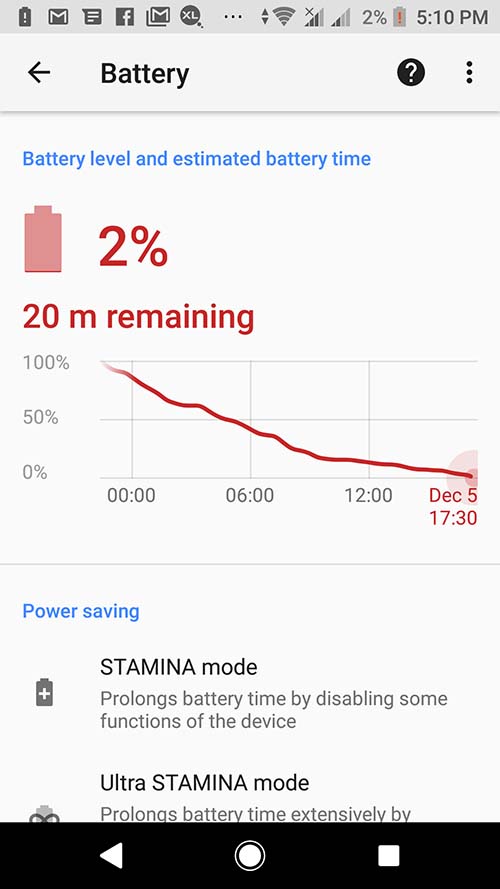Tap the system home button

pos(249,856)
